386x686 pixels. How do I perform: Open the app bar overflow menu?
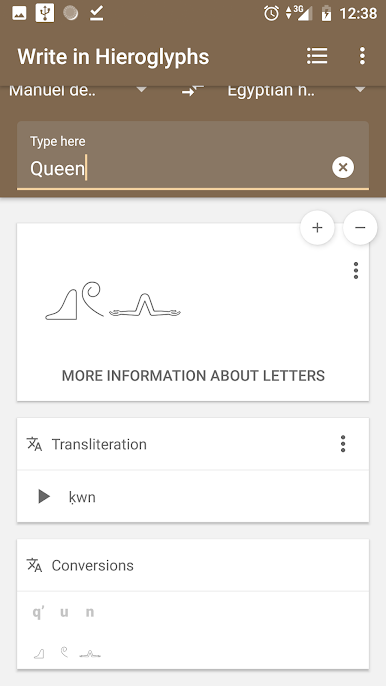click(x=362, y=56)
